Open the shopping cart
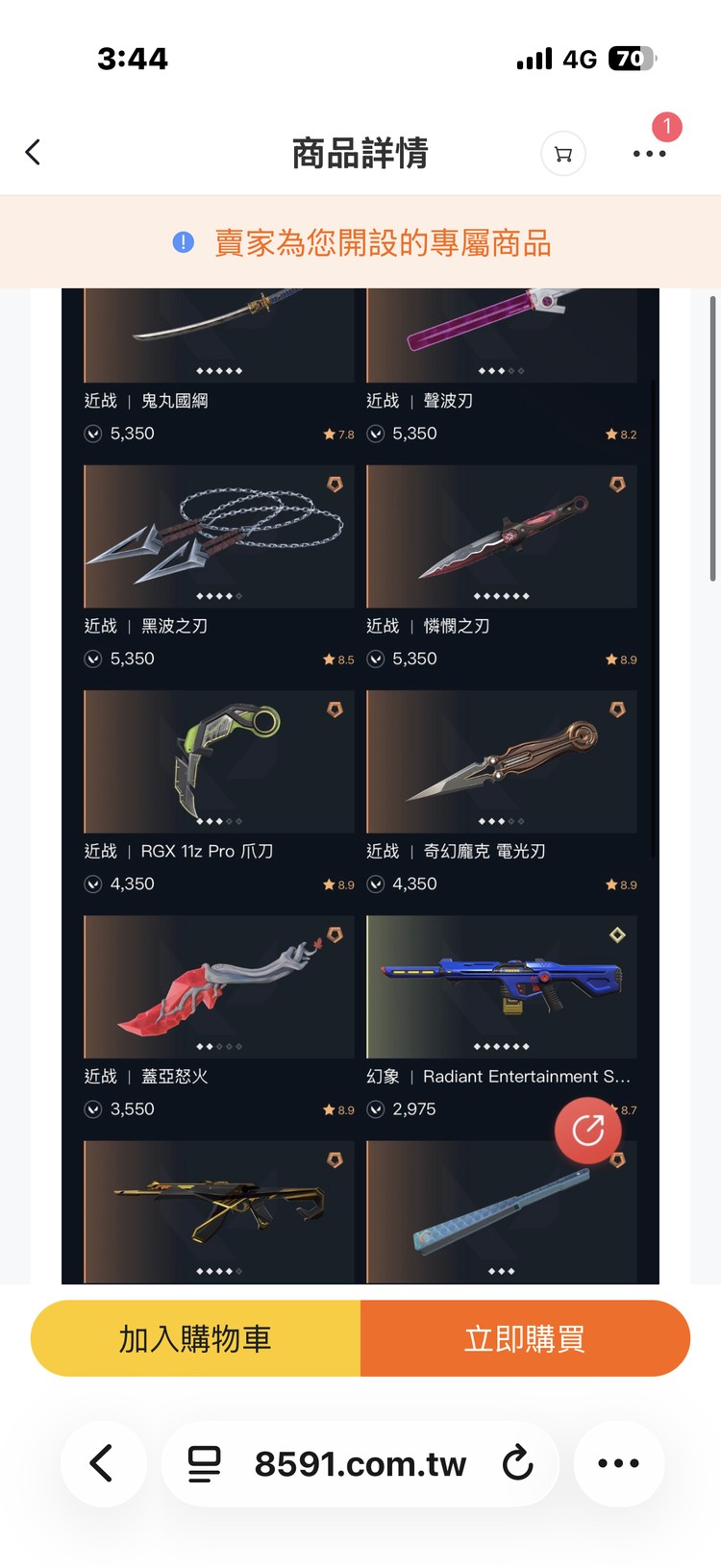Screen dimensions: 721x1568 coord(563,153)
